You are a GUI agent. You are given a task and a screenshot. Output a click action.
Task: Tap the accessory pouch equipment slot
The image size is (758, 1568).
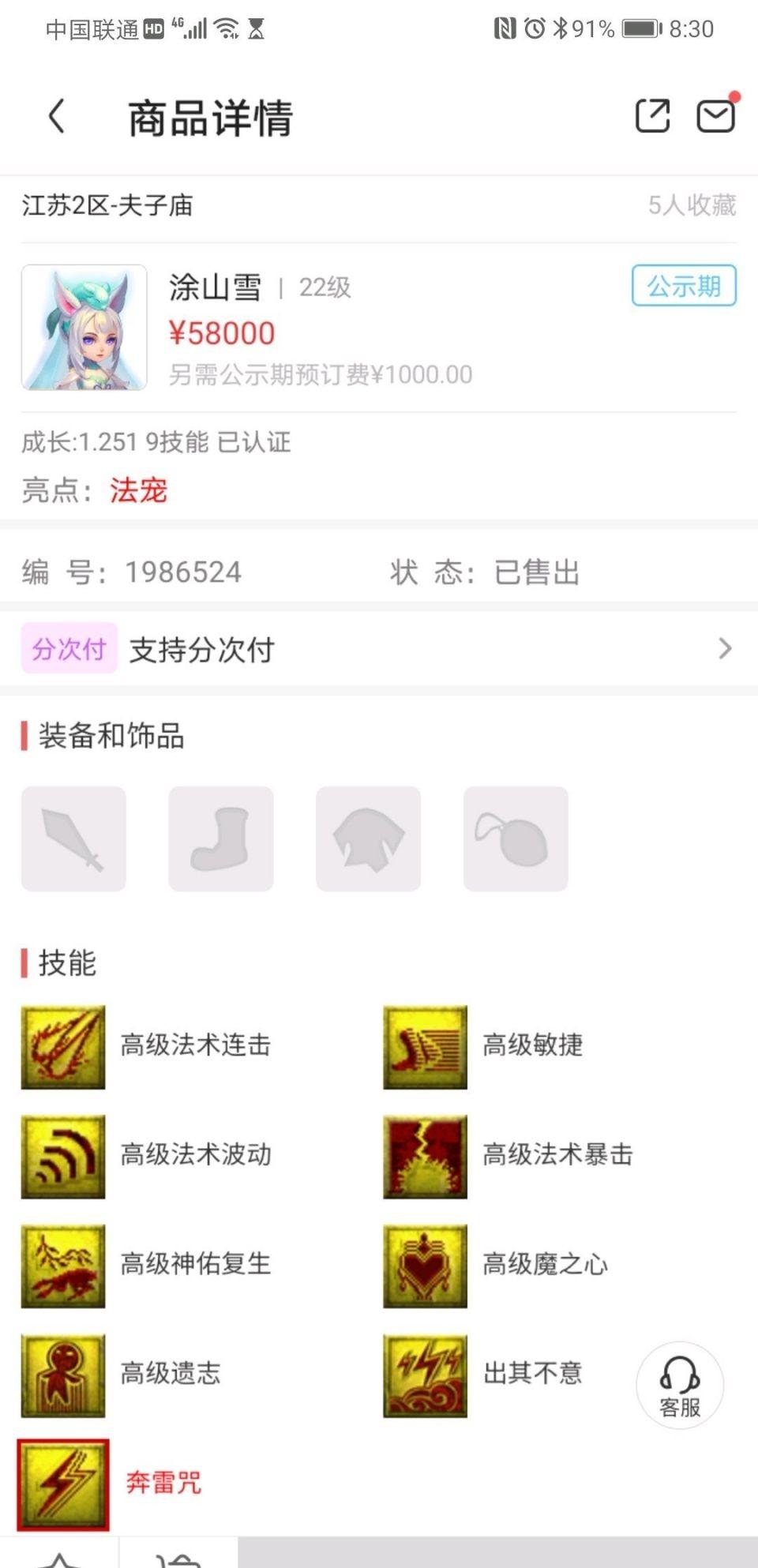click(x=516, y=838)
